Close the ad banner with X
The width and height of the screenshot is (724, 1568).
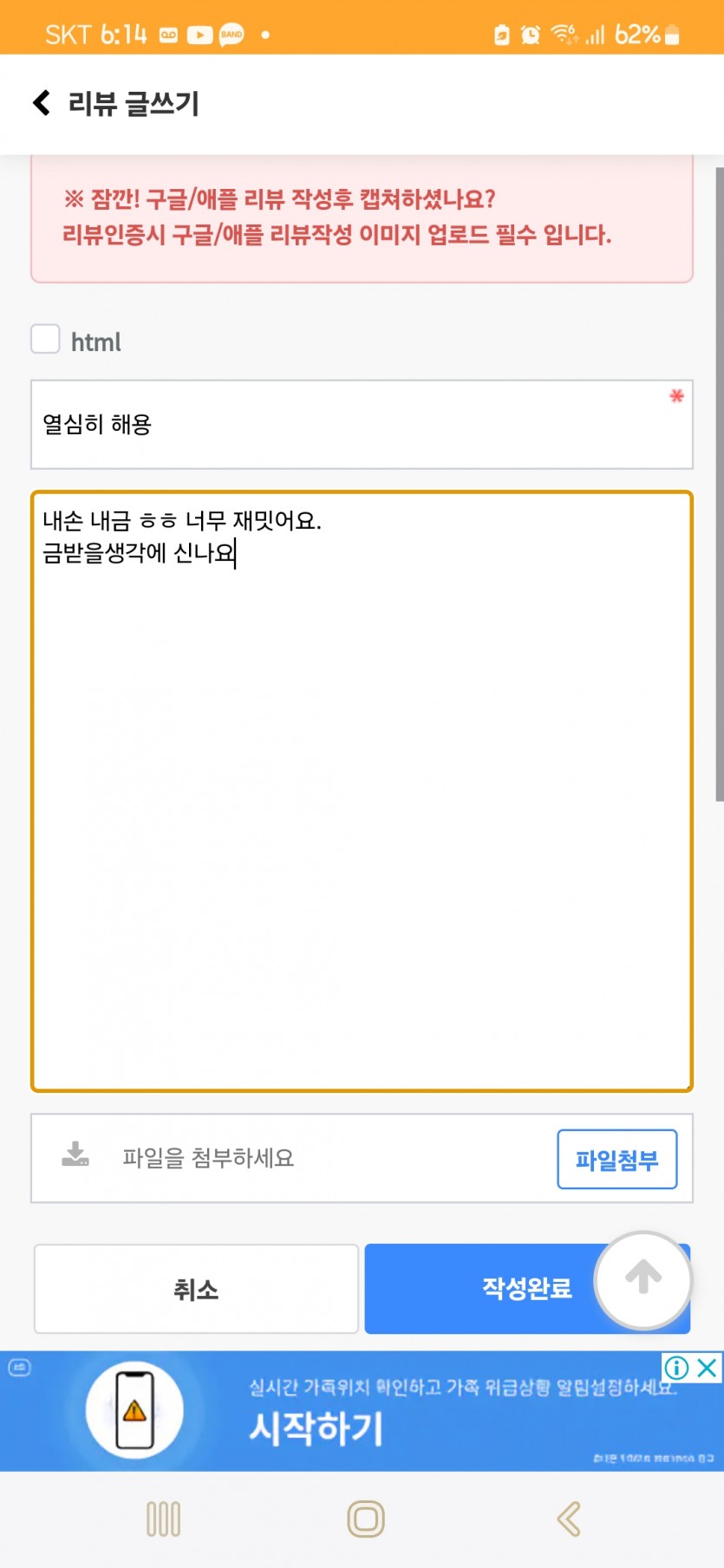point(708,1368)
